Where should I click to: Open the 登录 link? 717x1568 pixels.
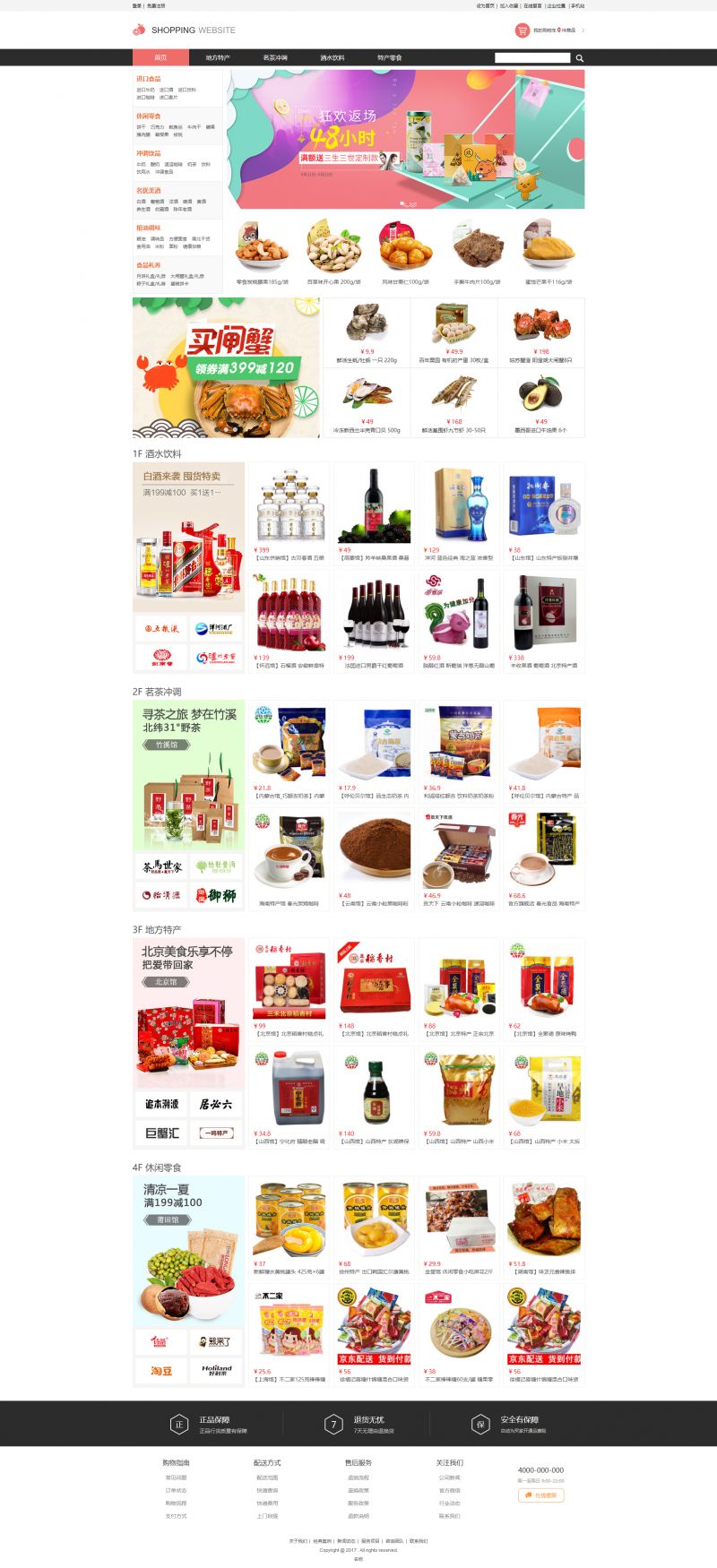(x=137, y=5)
